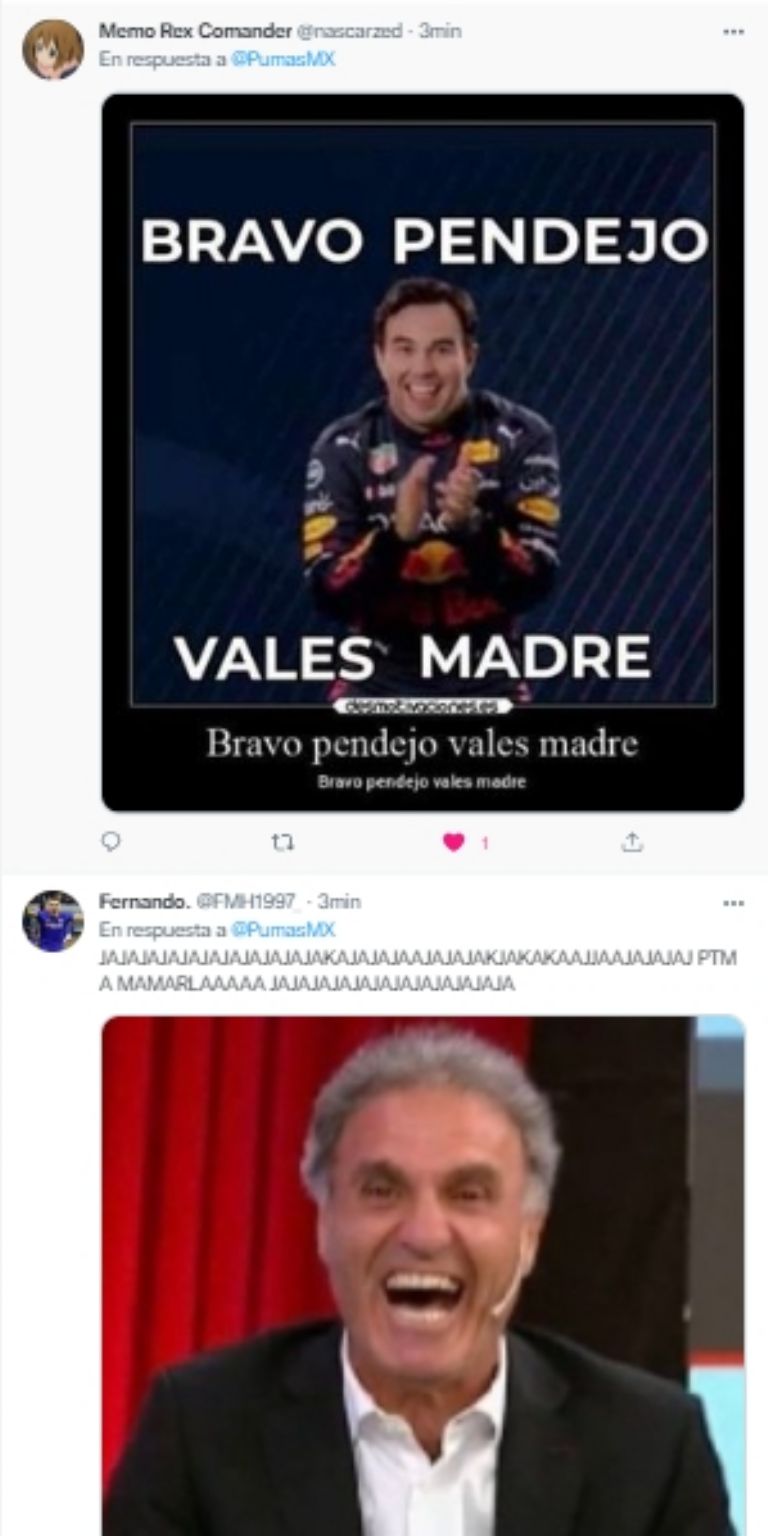Open Memo Rex Comander's profile avatar
This screenshot has width=768, height=1536.
[x=52, y=49]
